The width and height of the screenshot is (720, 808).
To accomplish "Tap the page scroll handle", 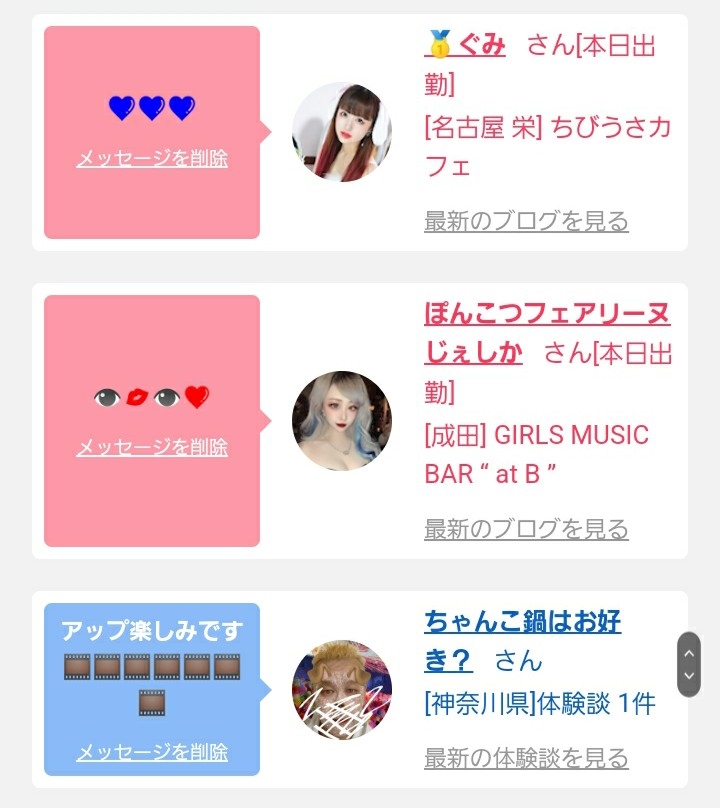I will [x=688, y=664].
